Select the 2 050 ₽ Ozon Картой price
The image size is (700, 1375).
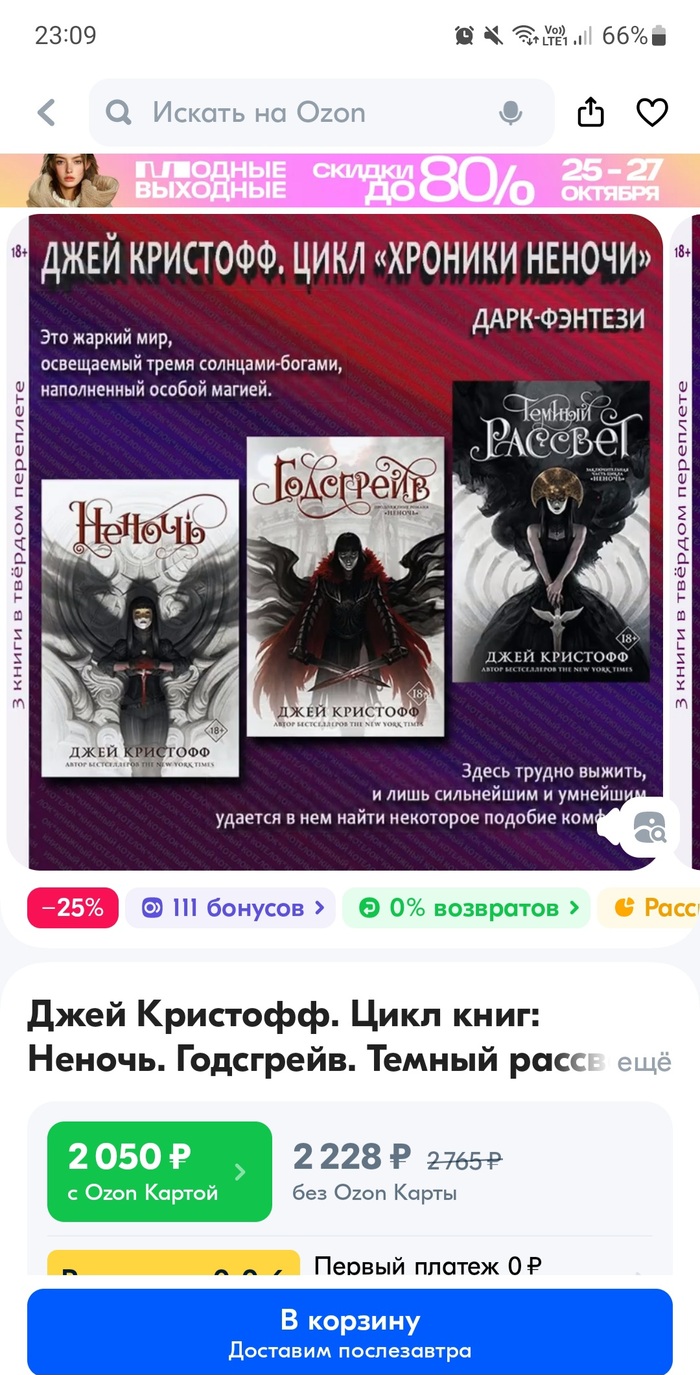[x=159, y=1171]
